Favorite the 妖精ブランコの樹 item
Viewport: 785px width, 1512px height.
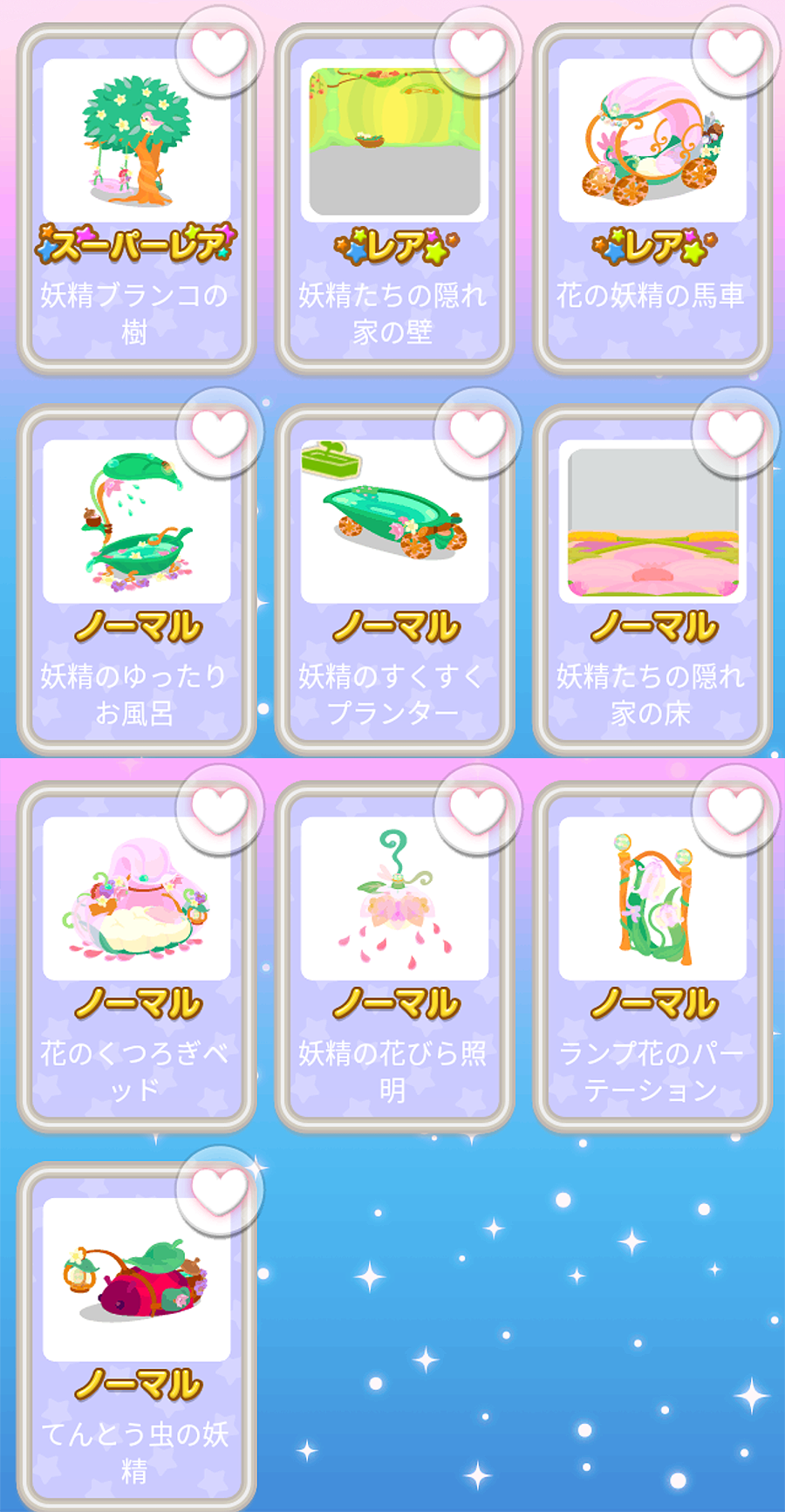(x=219, y=51)
